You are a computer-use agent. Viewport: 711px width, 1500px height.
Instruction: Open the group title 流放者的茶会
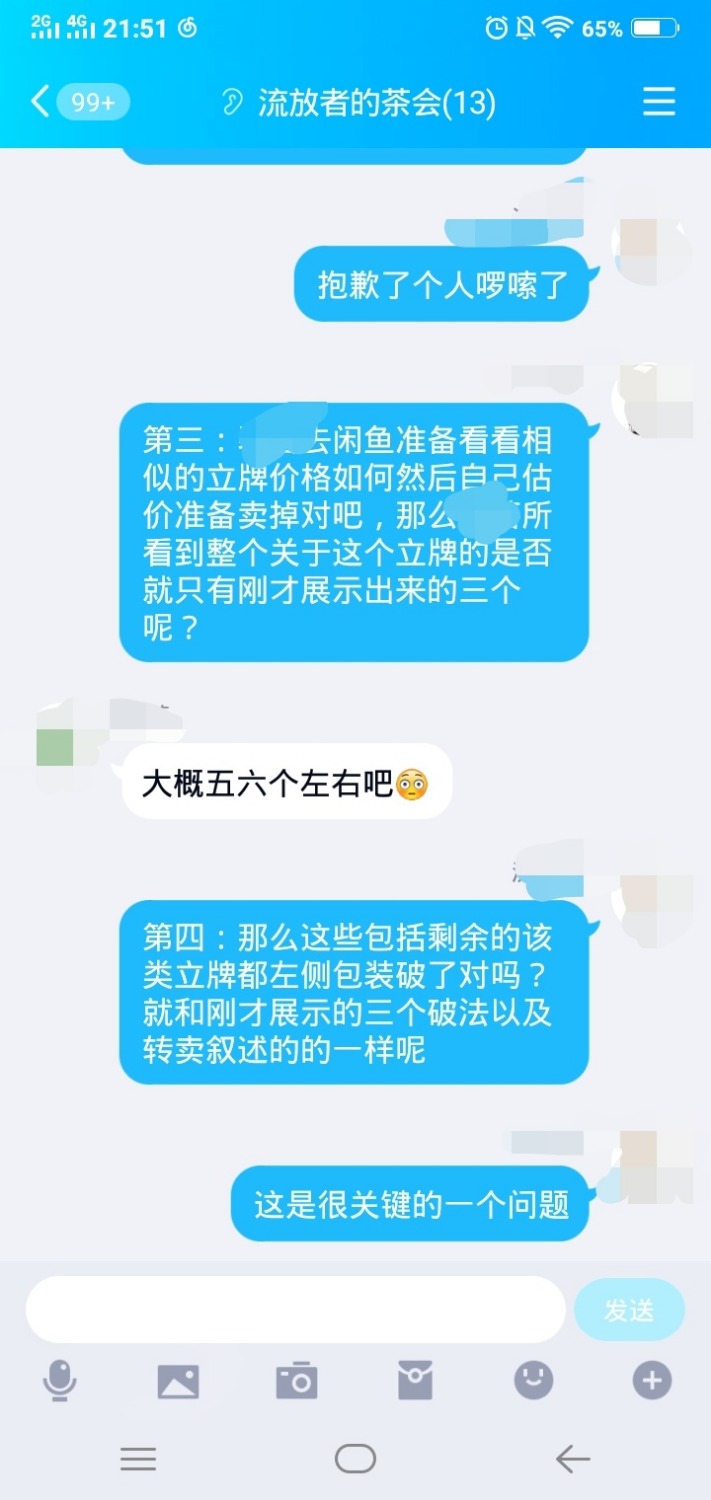tap(375, 103)
